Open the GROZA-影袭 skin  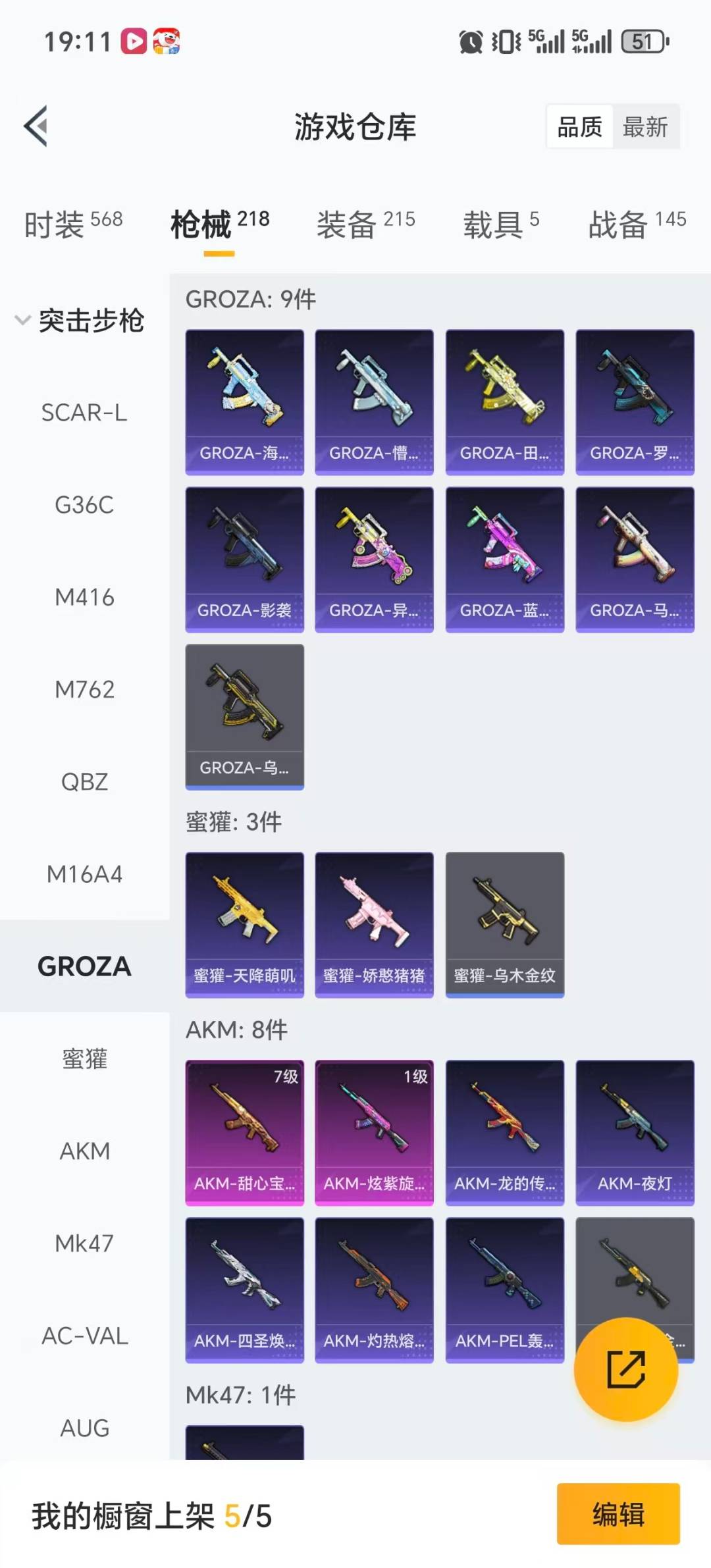pyautogui.click(x=244, y=560)
